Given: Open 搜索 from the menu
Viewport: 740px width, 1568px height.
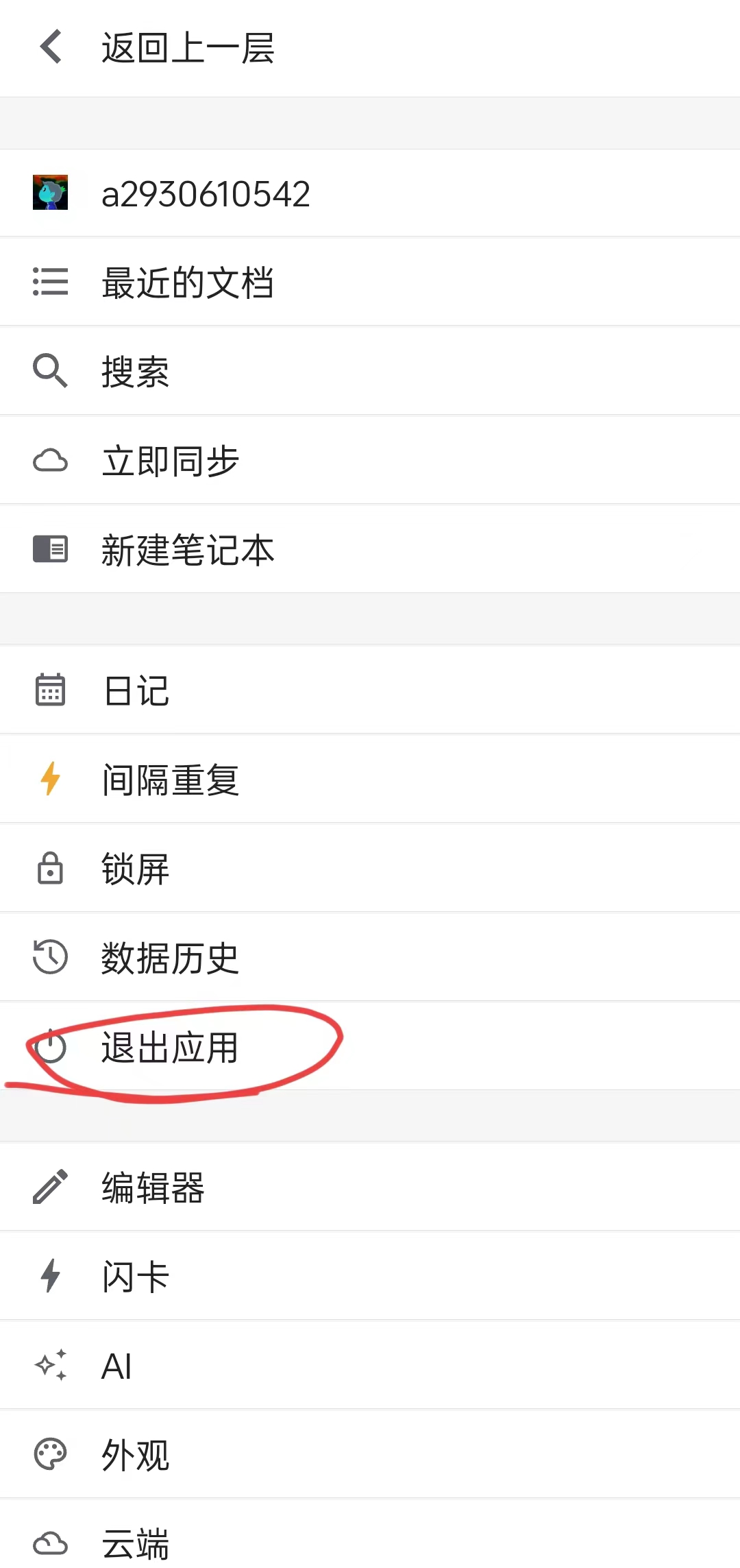Looking at the screenshot, I should click(x=136, y=371).
